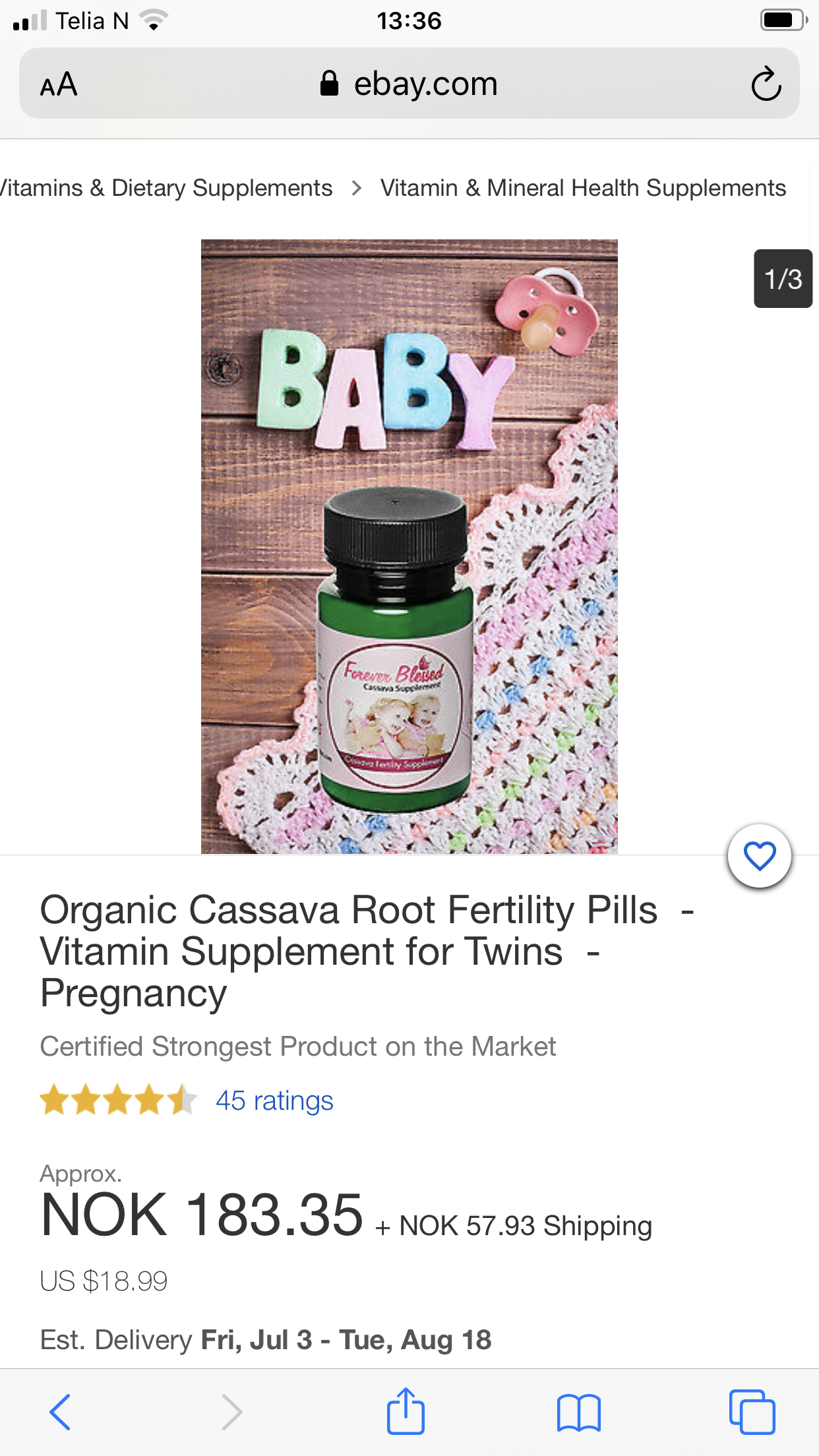Open Vitamin & Mineral Health Supplements breadcrumb
The image size is (819, 1456).
coord(583,188)
